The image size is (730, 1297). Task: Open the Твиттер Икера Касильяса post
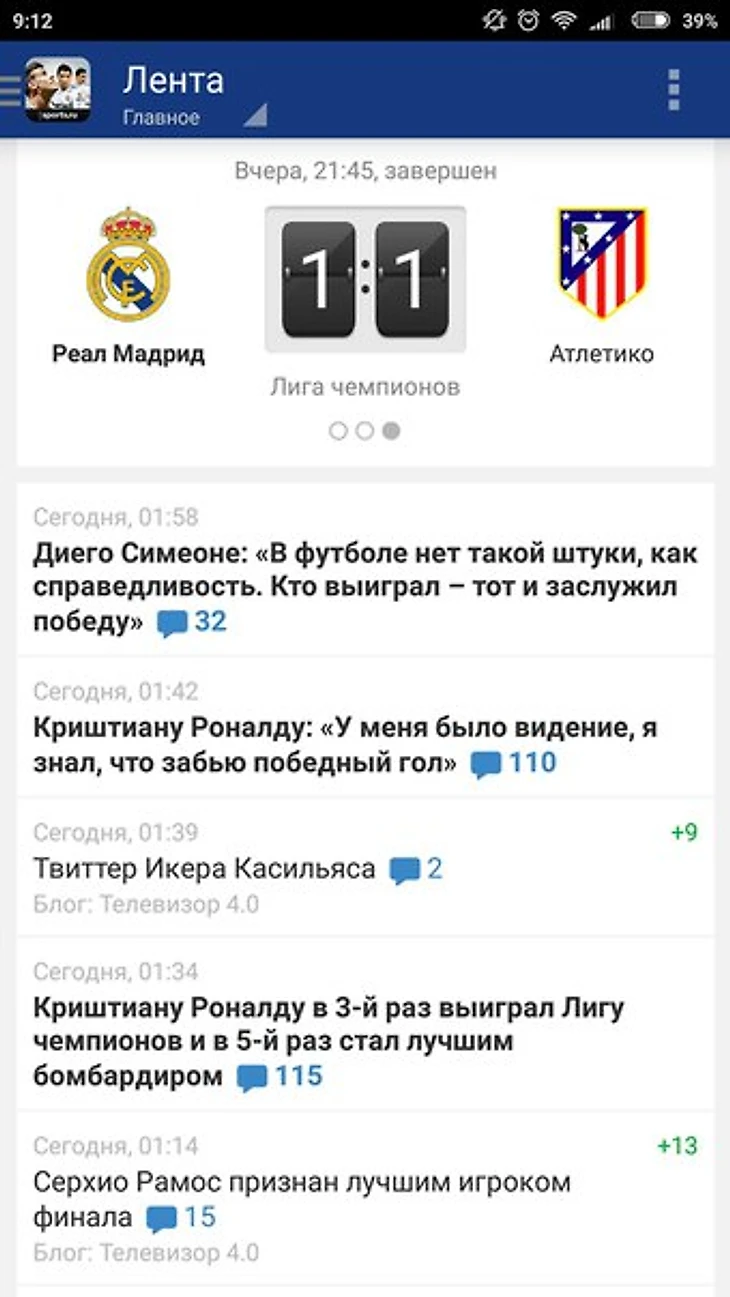pyautogui.click(x=205, y=868)
